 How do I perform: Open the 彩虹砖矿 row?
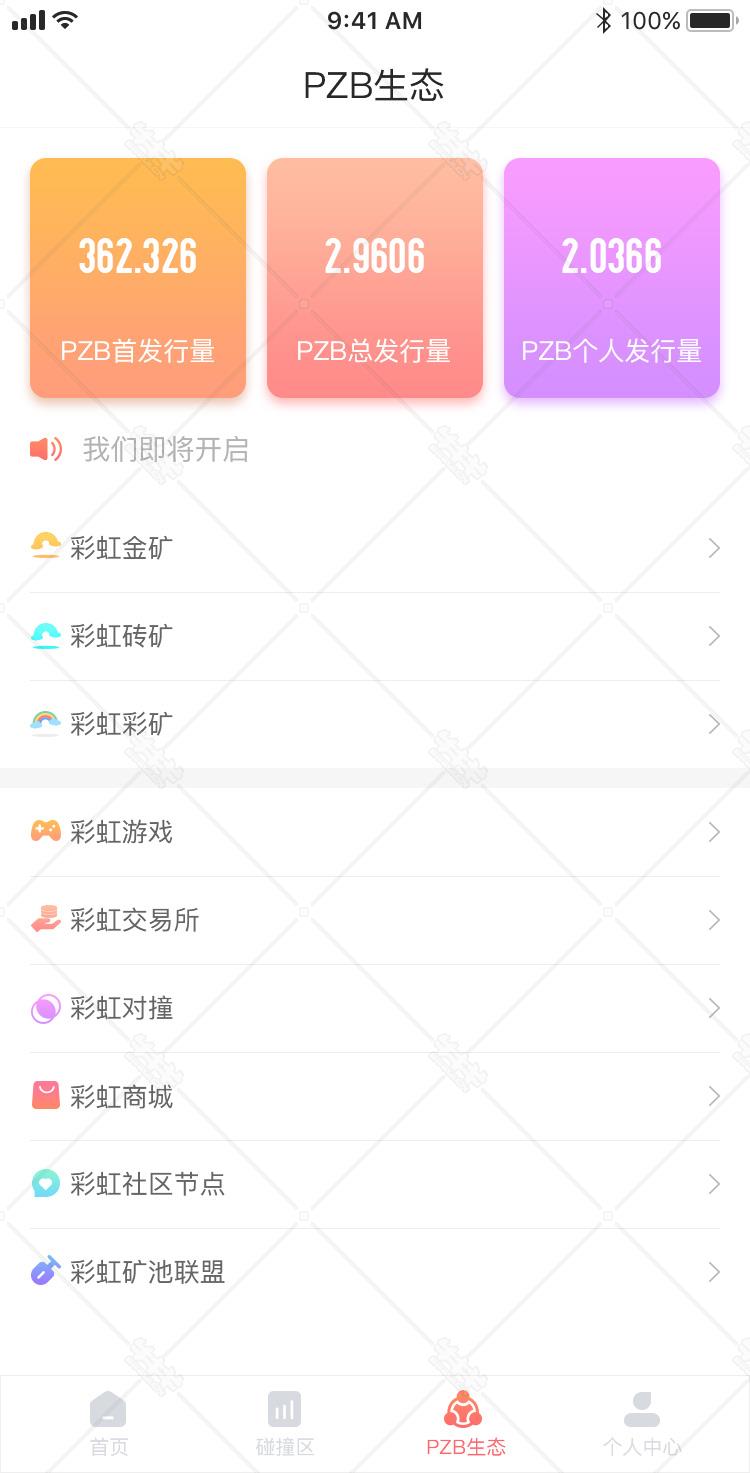click(374, 636)
